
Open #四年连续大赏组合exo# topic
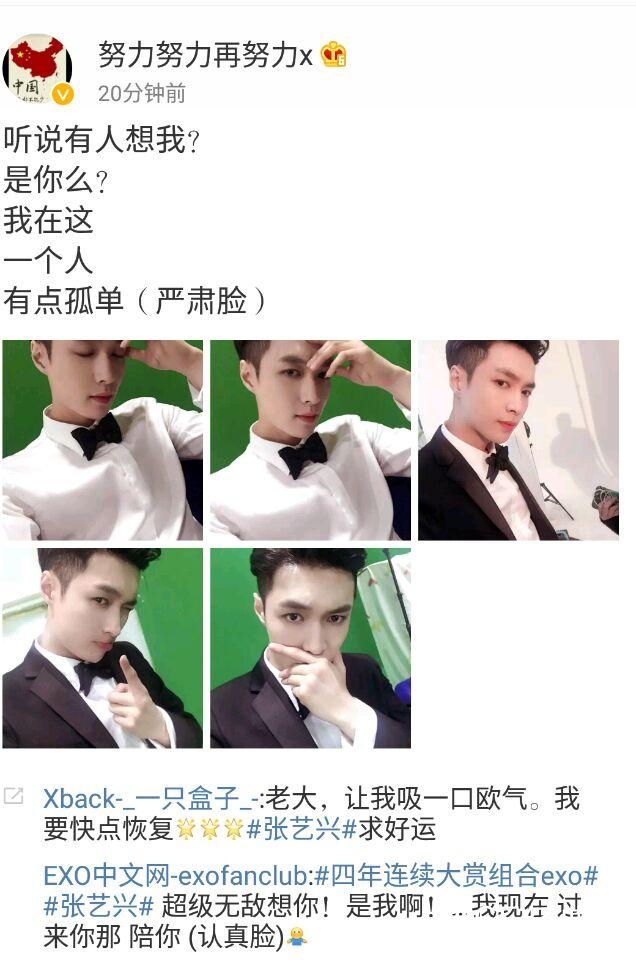point(457,877)
